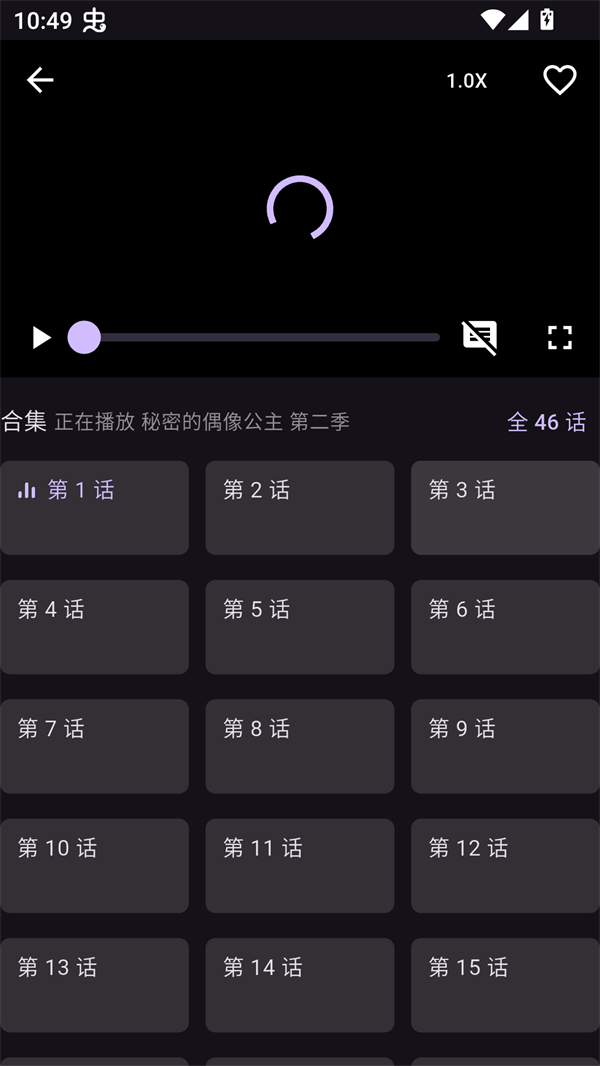This screenshot has width=600, height=1066.
Task: Select episode 第 15 话
Action: click(505, 985)
